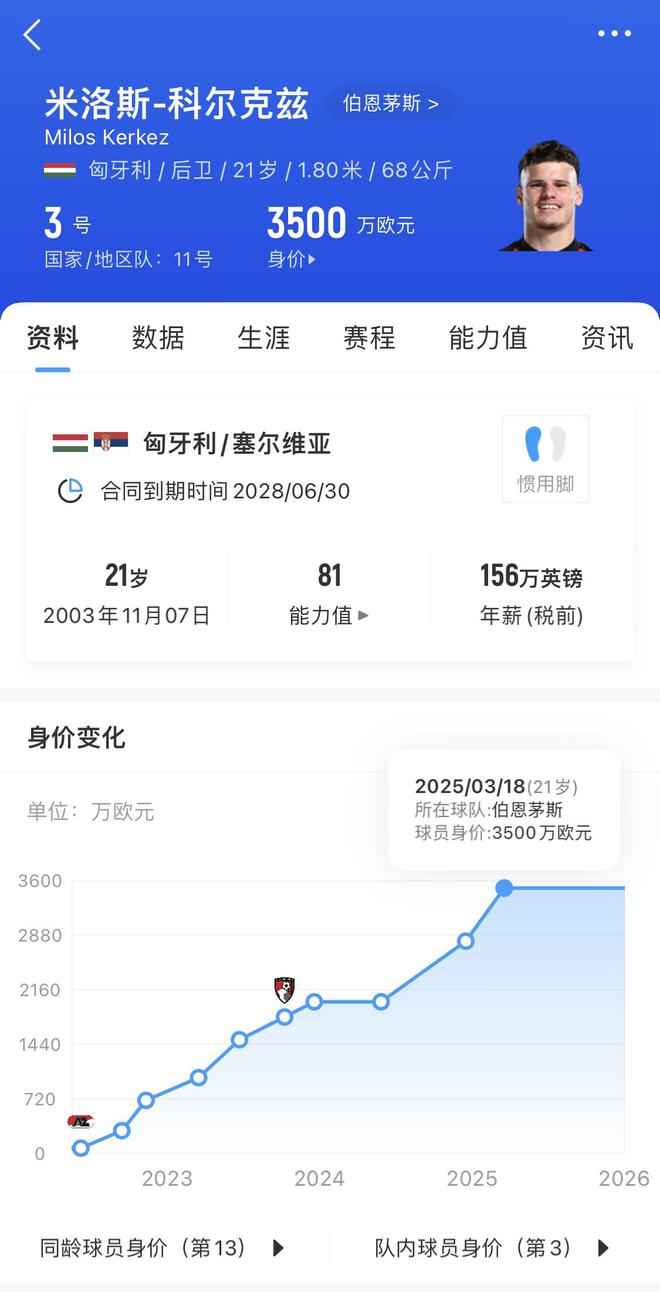Select the 2025/03/18 point on the value chart
660x1292 pixels.
click(504, 888)
